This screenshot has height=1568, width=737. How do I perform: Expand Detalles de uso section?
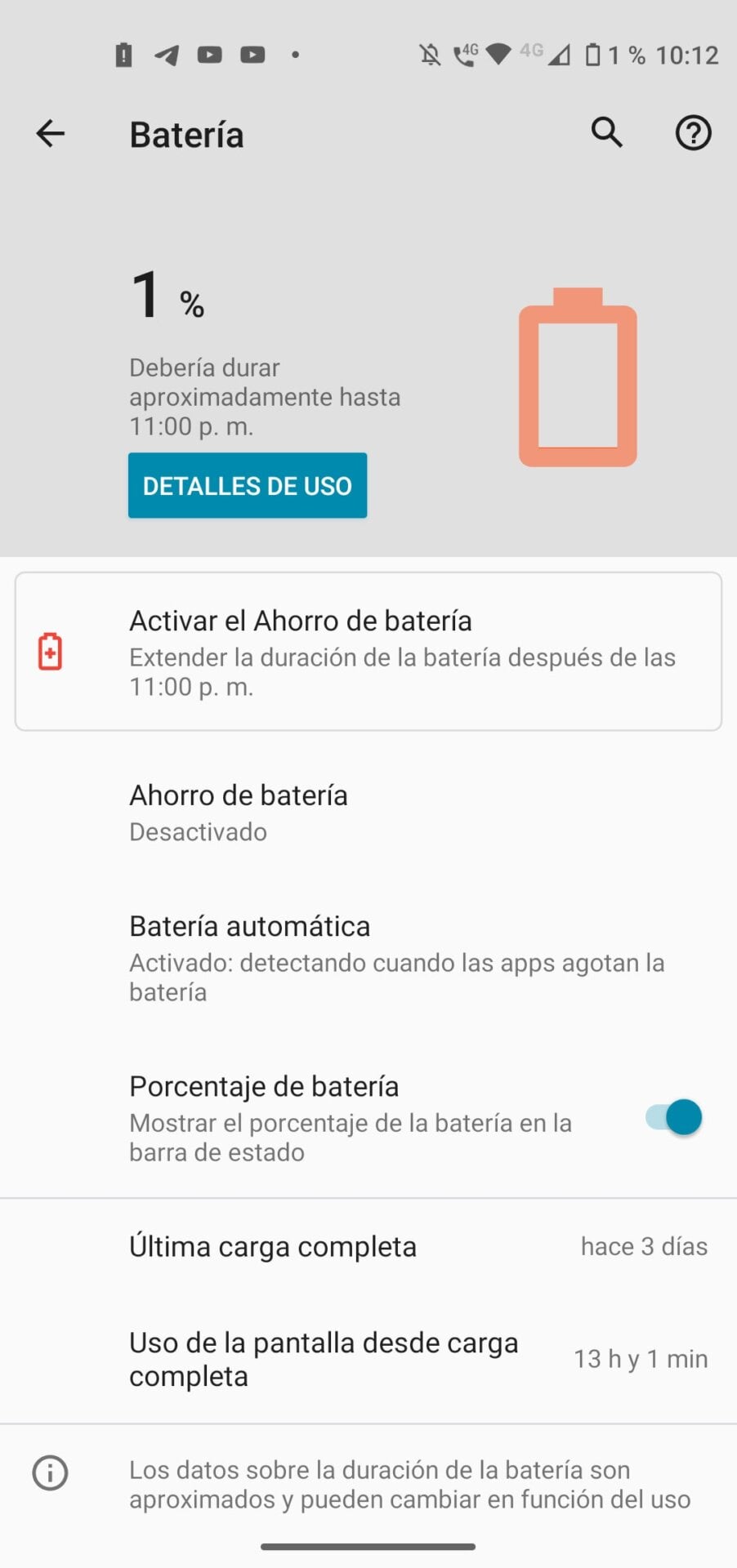(247, 485)
